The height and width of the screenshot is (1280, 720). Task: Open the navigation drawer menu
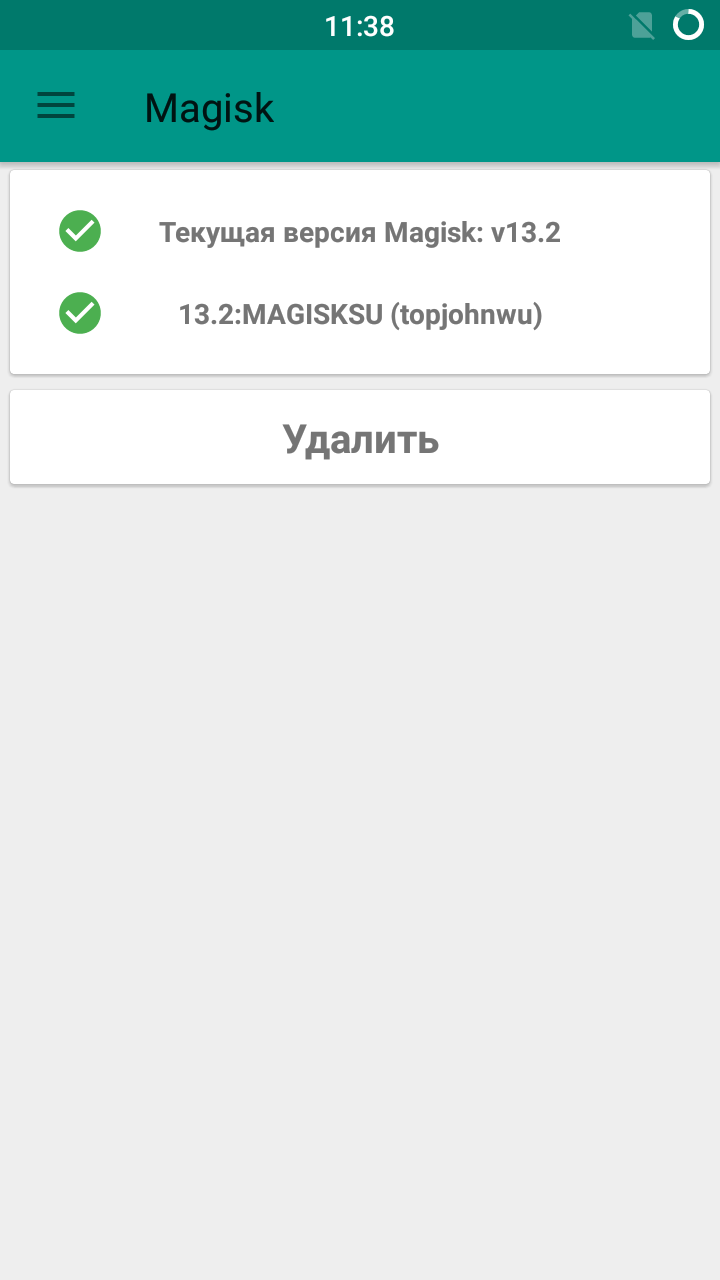click(x=56, y=106)
